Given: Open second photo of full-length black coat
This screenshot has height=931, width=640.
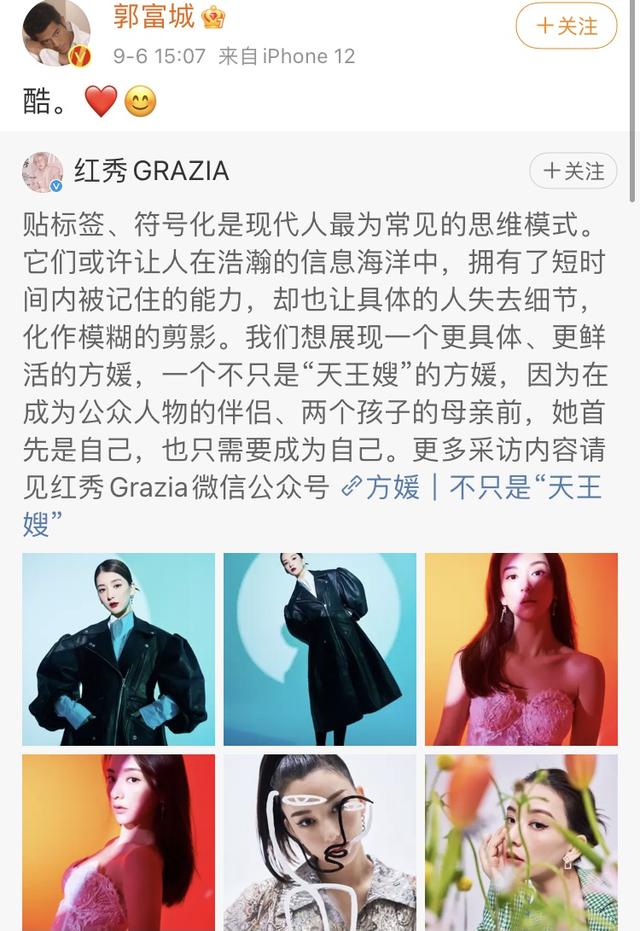Looking at the screenshot, I should [320, 649].
